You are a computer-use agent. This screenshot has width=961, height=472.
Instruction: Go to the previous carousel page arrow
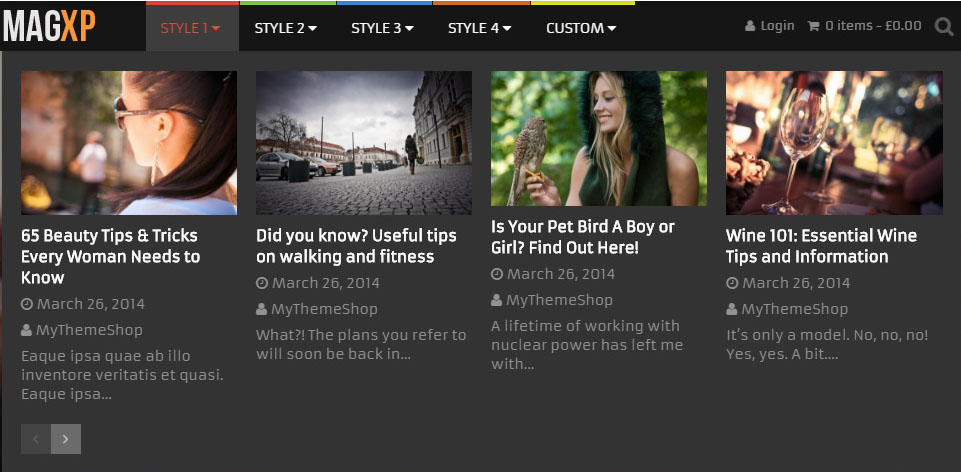36,438
